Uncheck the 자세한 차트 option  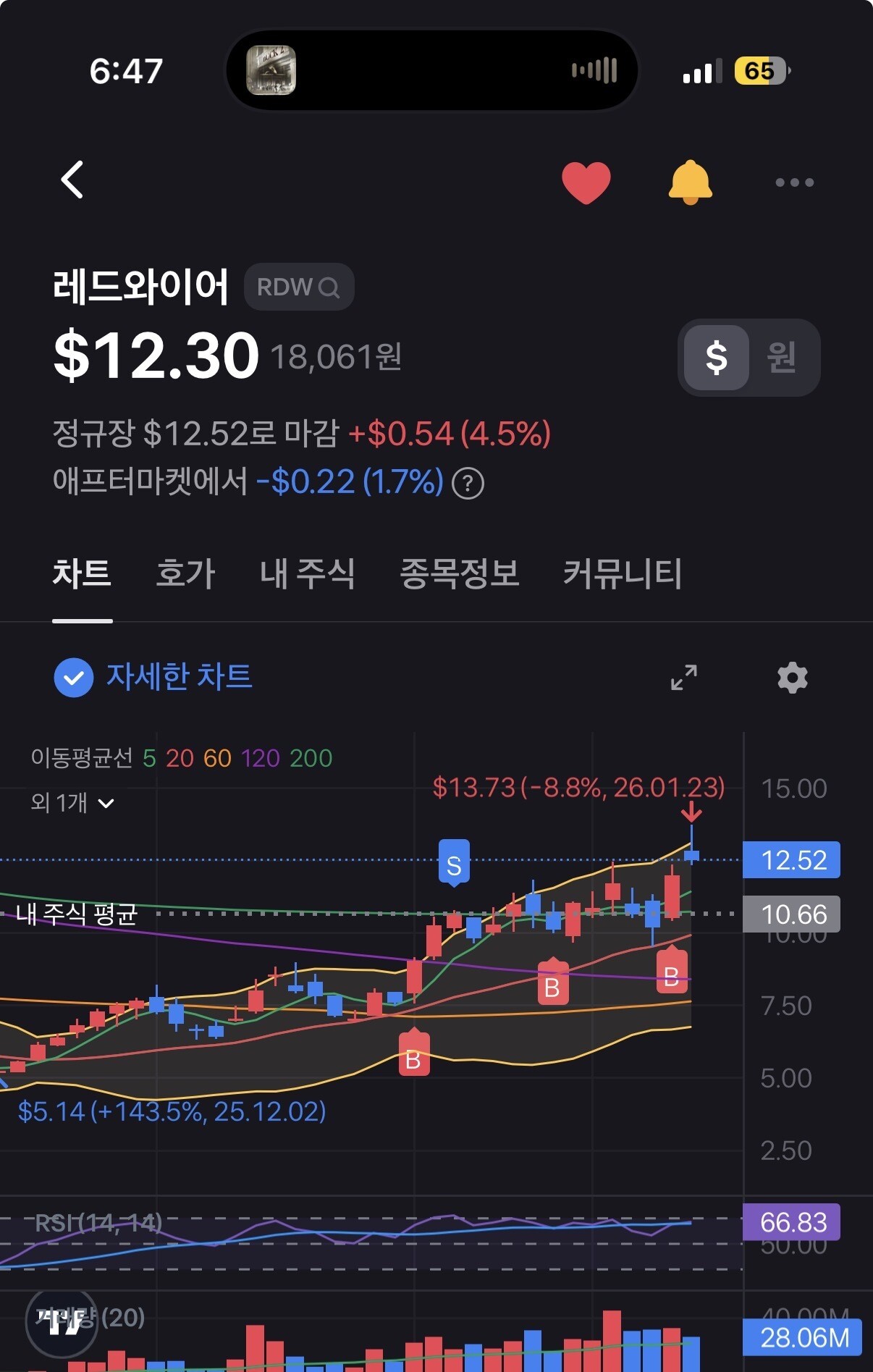tap(74, 678)
